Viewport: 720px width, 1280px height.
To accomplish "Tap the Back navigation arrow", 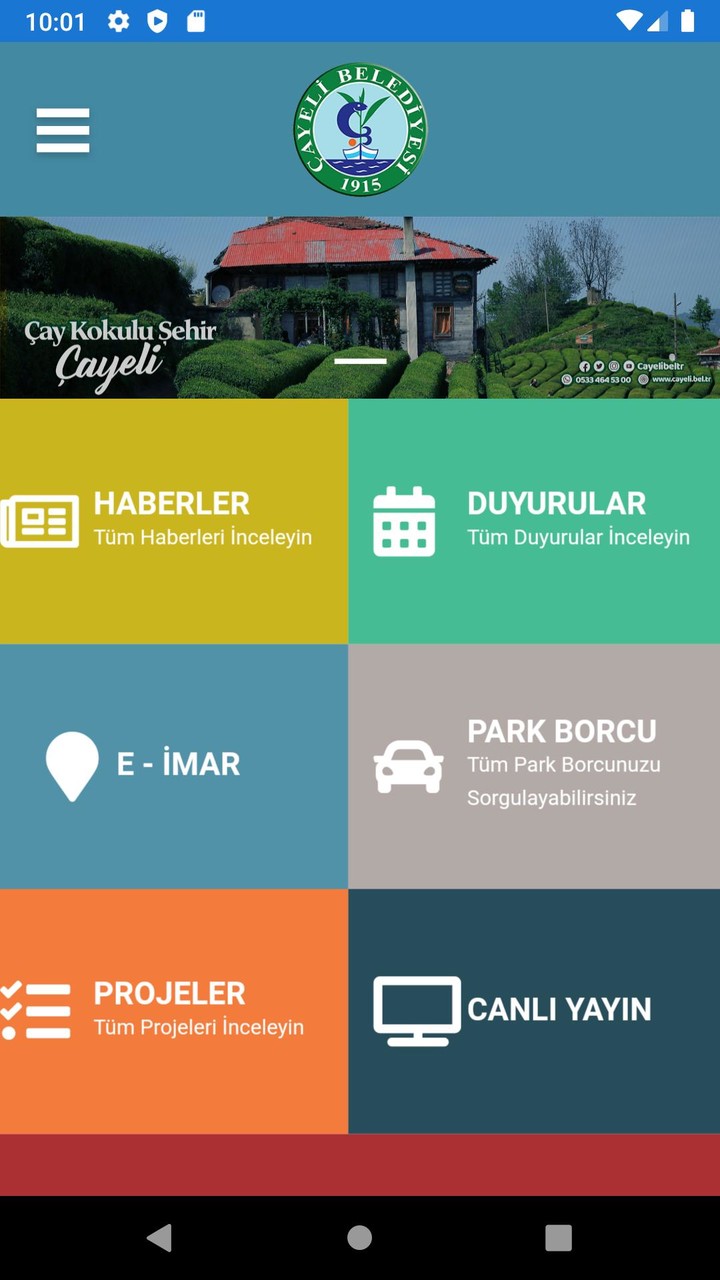I will pos(160,1237).
